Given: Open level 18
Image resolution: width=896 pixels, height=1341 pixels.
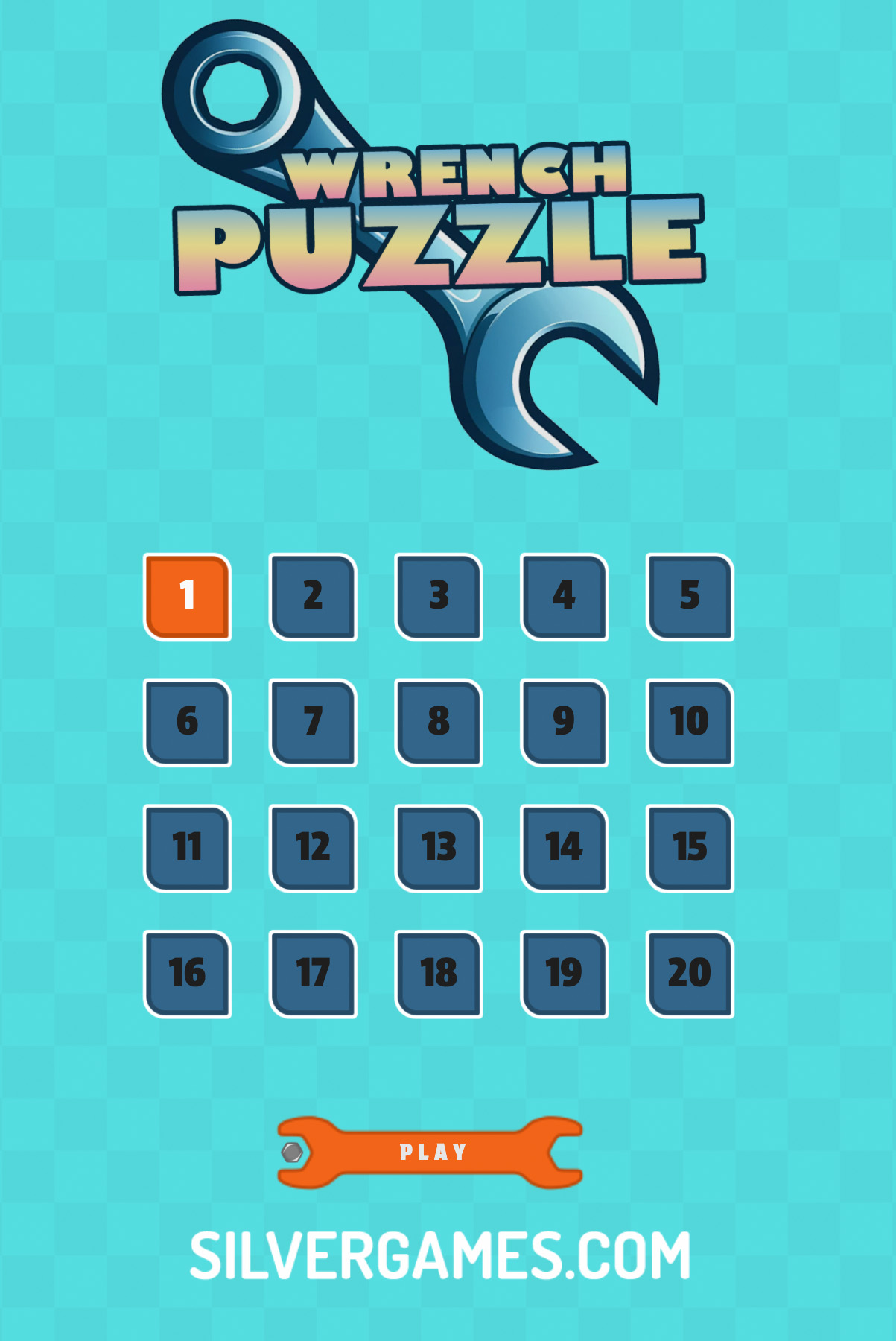Looking at the screenshot, I should click(x=439, y=974).
